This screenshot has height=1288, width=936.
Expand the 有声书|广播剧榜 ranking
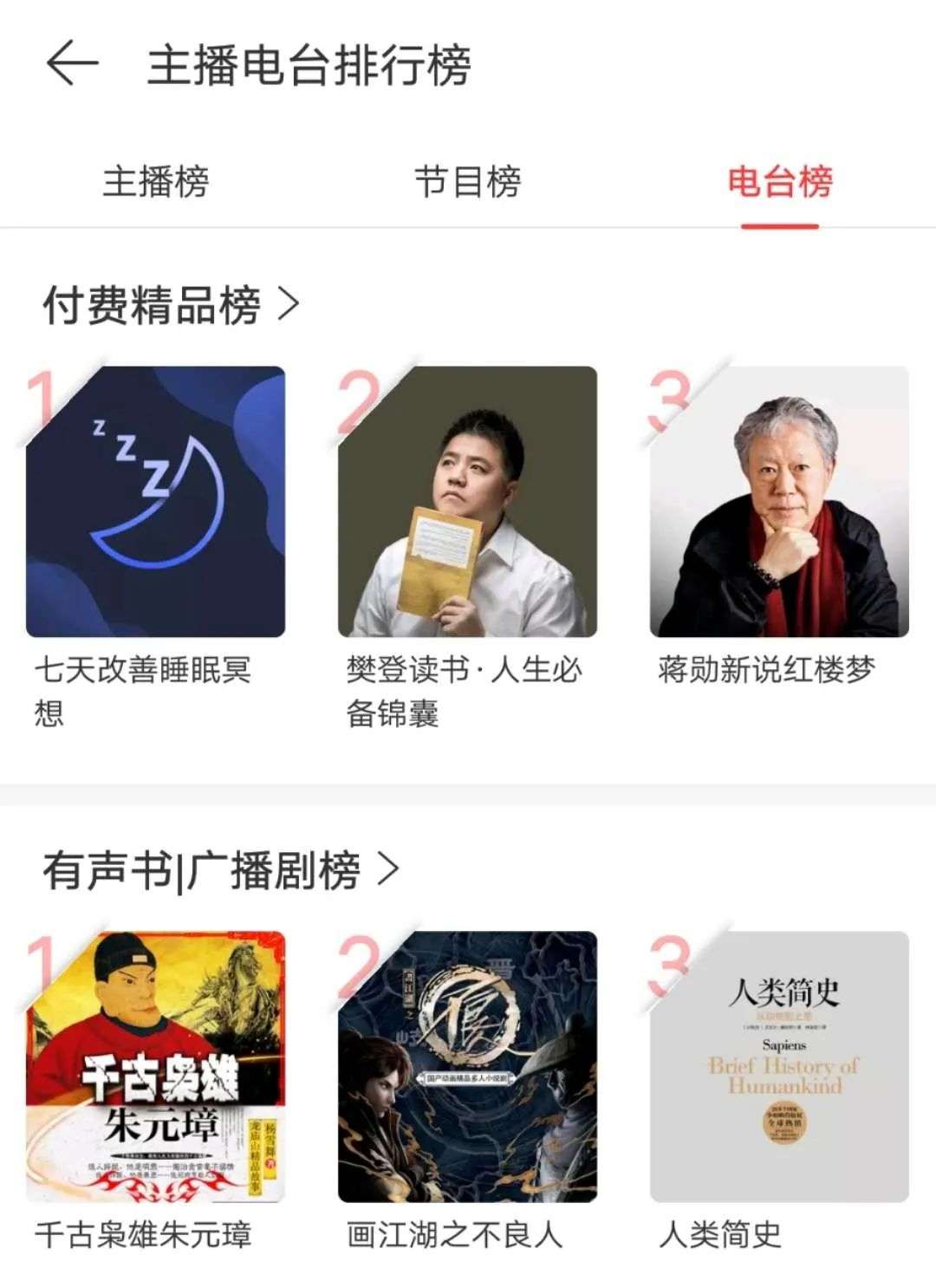click(x=221, y=869)
